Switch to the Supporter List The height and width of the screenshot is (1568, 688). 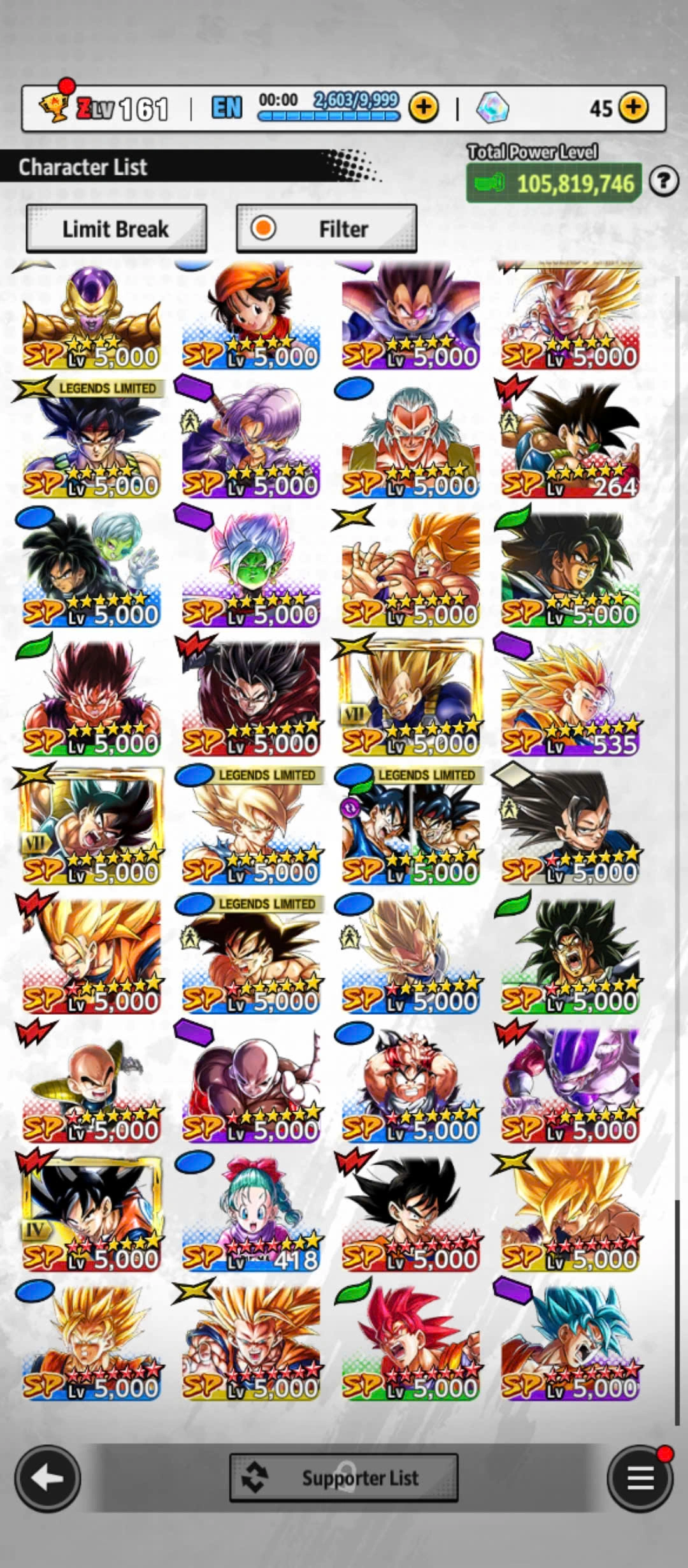click(344, 1477)
